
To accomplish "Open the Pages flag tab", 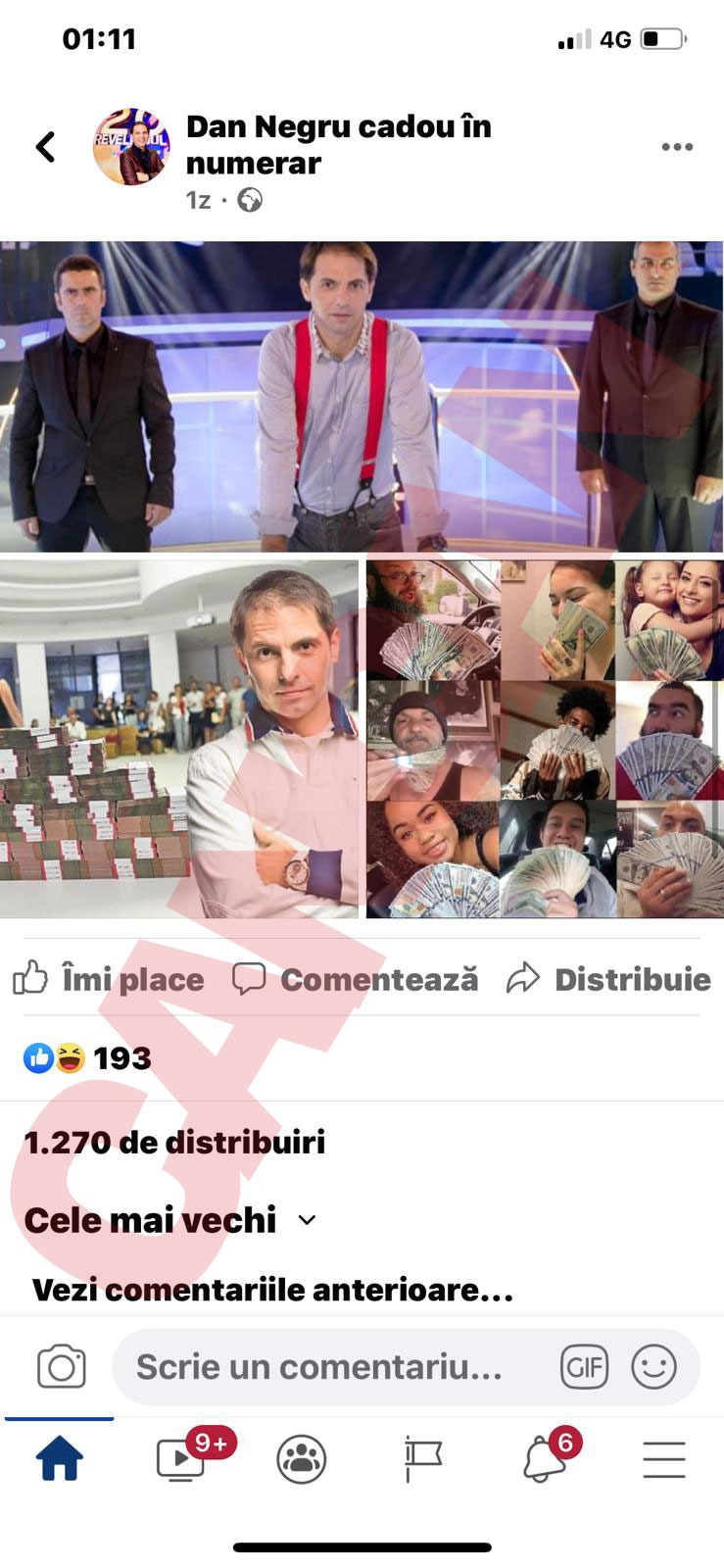I will coord(422,1459).
